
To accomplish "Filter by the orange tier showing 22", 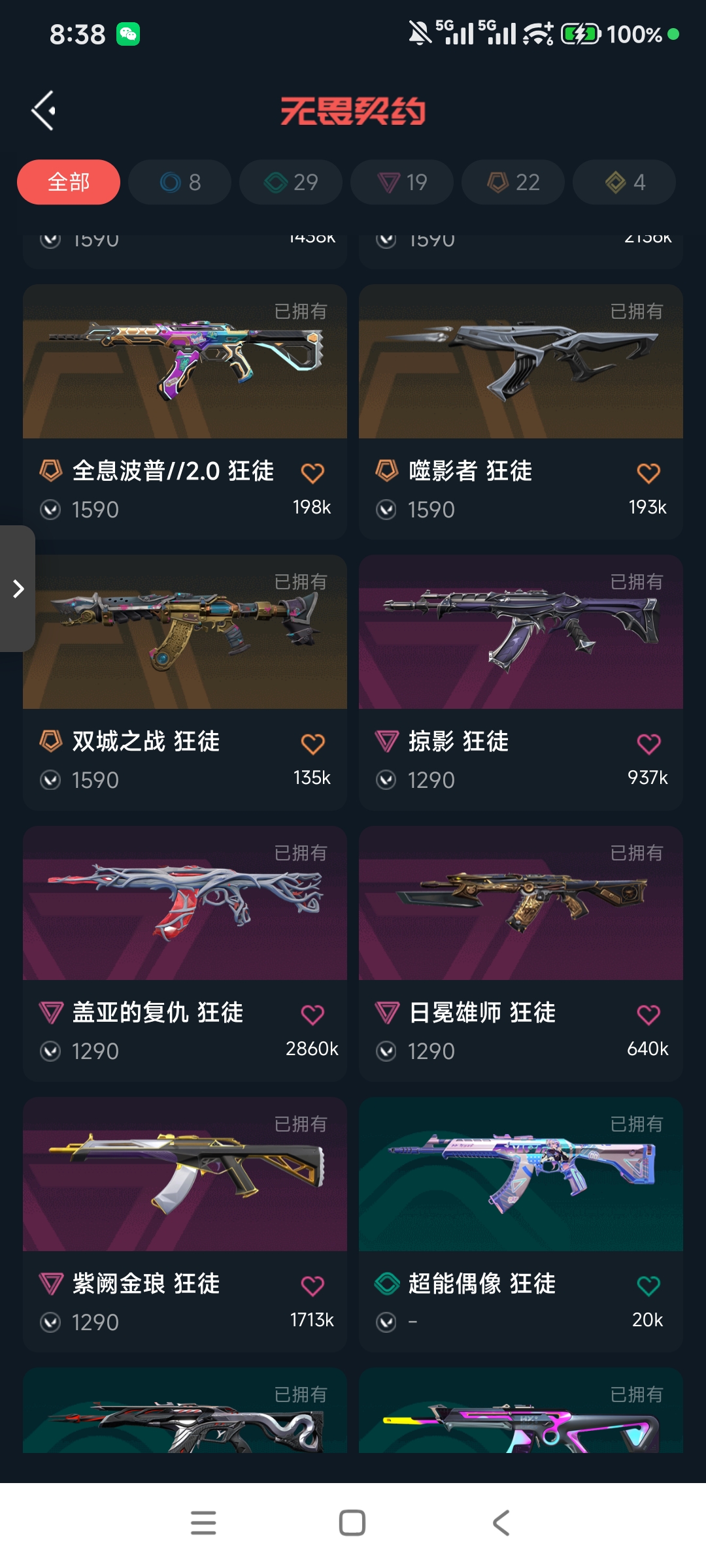I will pos(513,182).
